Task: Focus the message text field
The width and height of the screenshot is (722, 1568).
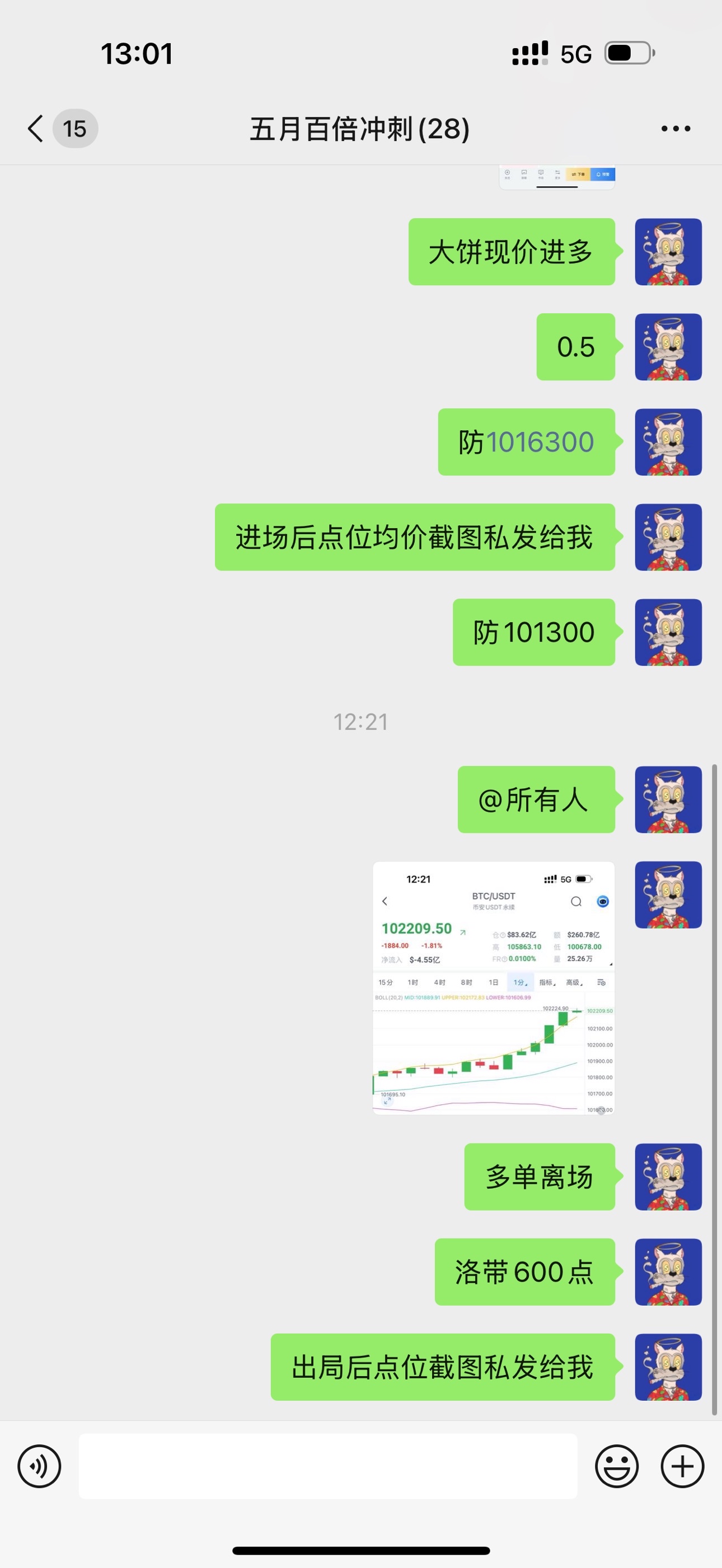Action: click(x=327, y=1466)
